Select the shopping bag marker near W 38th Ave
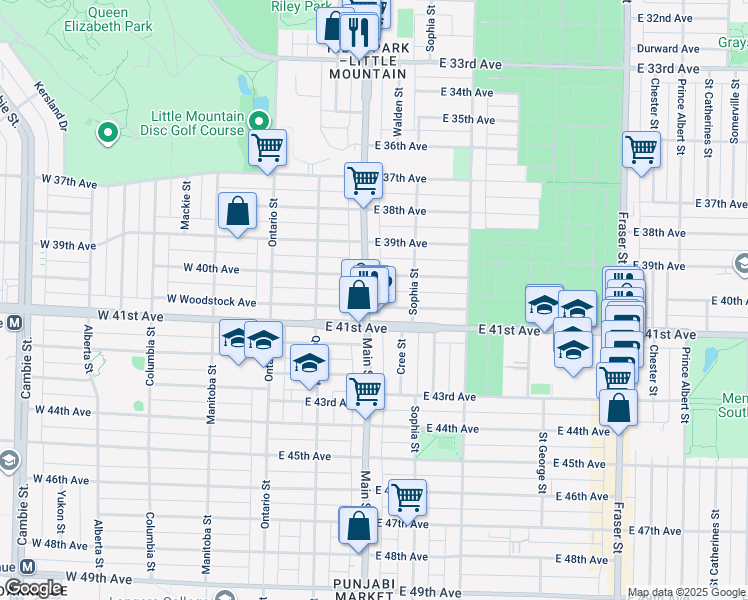748x600 pixels. click(x=237, y=211)
